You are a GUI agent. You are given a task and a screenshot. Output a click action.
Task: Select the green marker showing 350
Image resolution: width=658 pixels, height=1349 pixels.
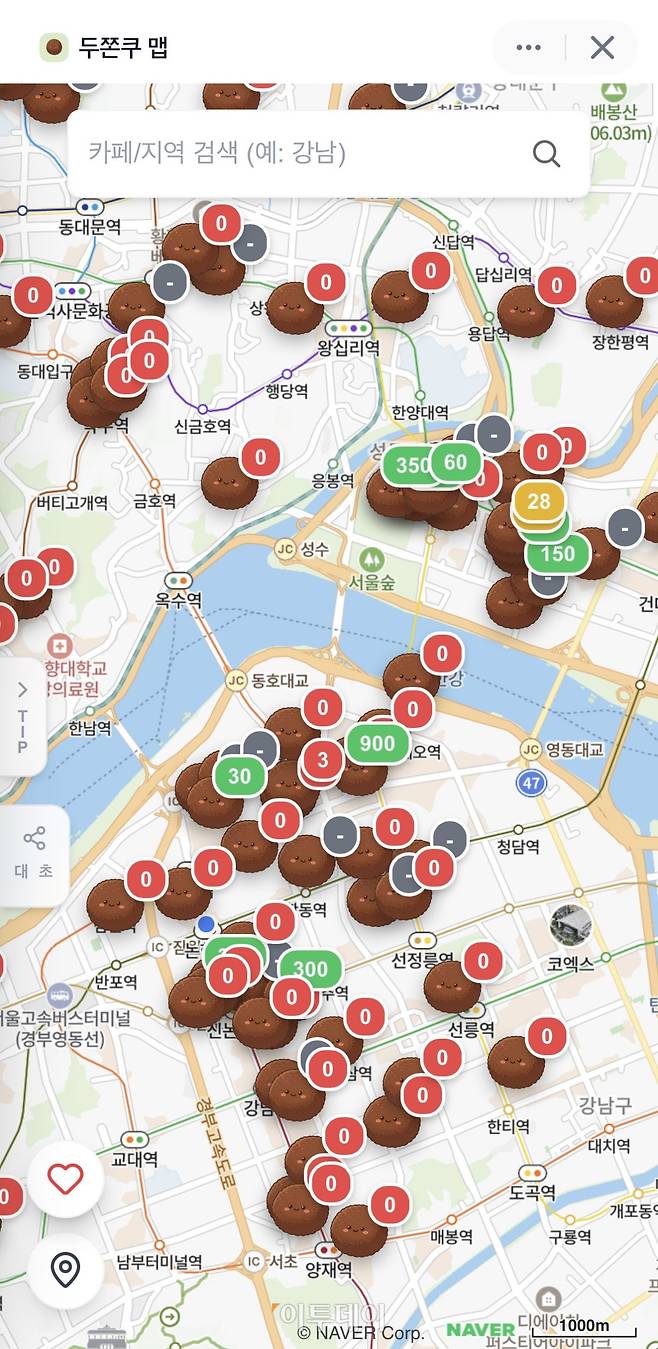[x=411, y=465]
